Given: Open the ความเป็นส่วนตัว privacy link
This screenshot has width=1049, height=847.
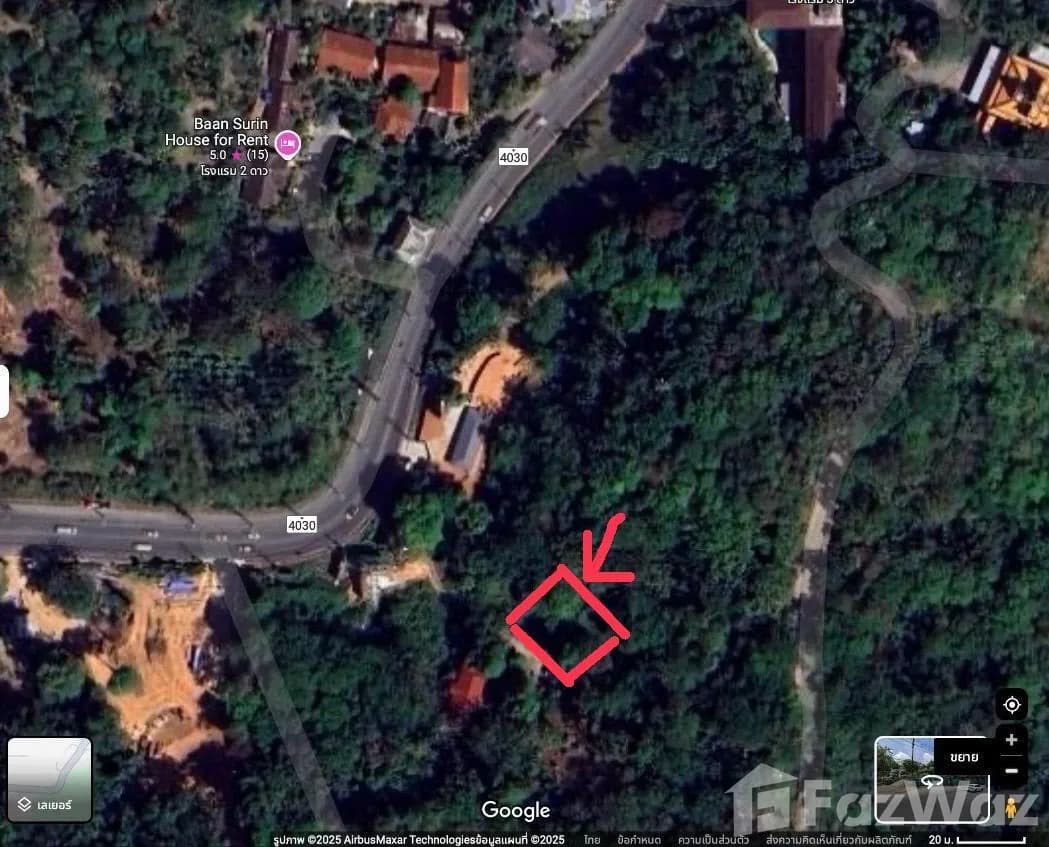Looking at the screenshot, I should pyautogui.click(x=713, y=840).
